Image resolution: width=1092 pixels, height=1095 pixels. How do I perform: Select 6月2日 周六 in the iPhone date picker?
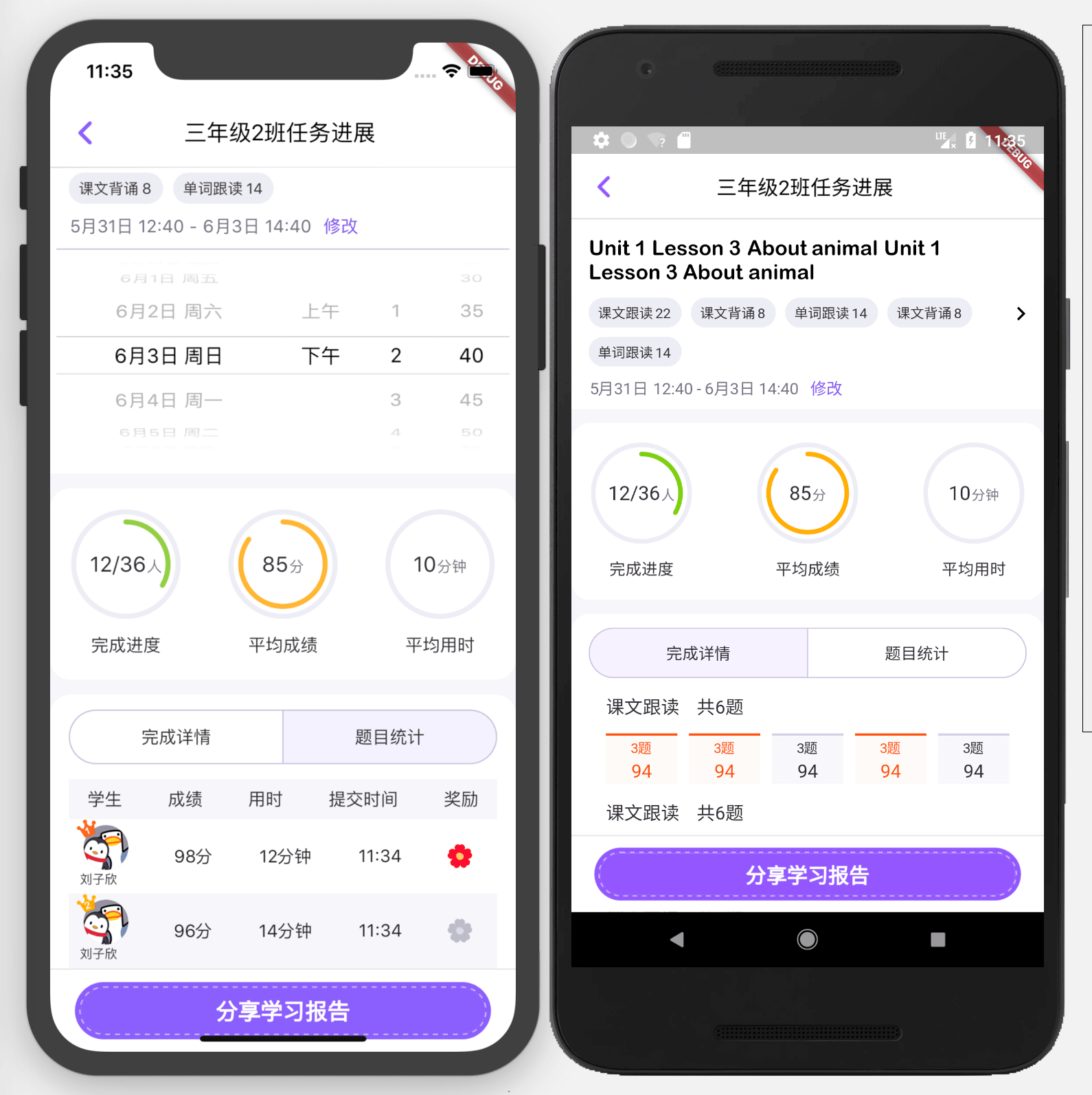point(169,311)
